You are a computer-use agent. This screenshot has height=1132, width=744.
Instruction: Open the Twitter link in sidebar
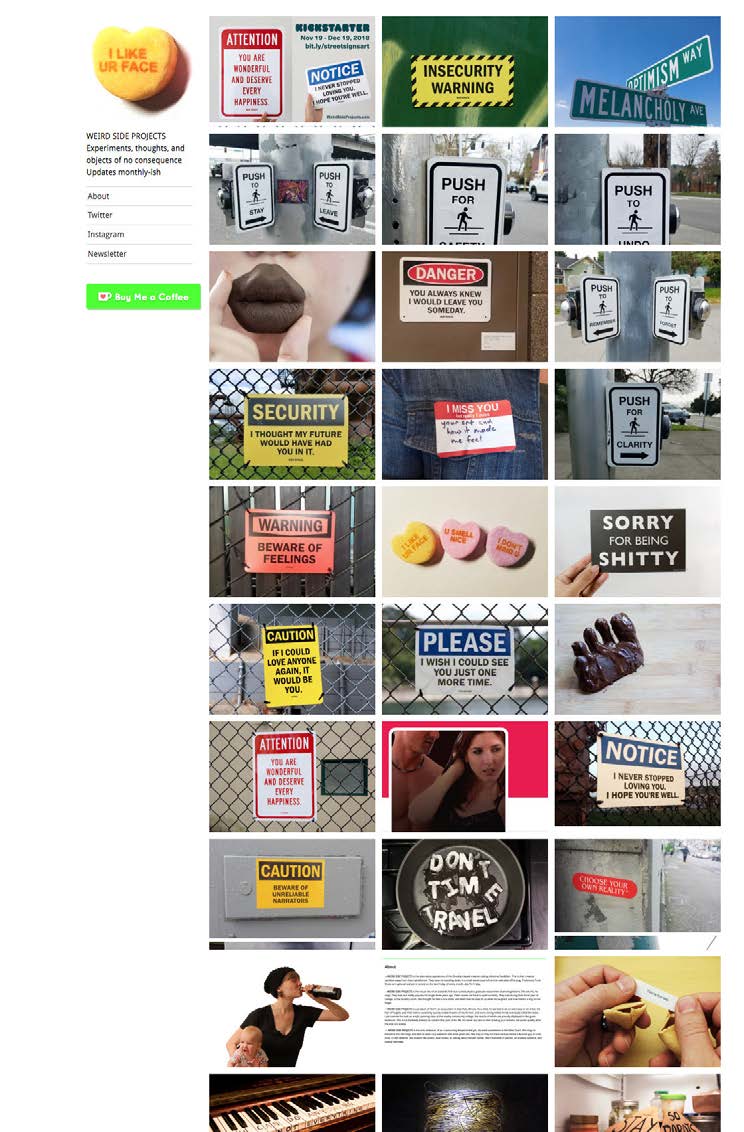pyautogui.click(x=100, y=215)
